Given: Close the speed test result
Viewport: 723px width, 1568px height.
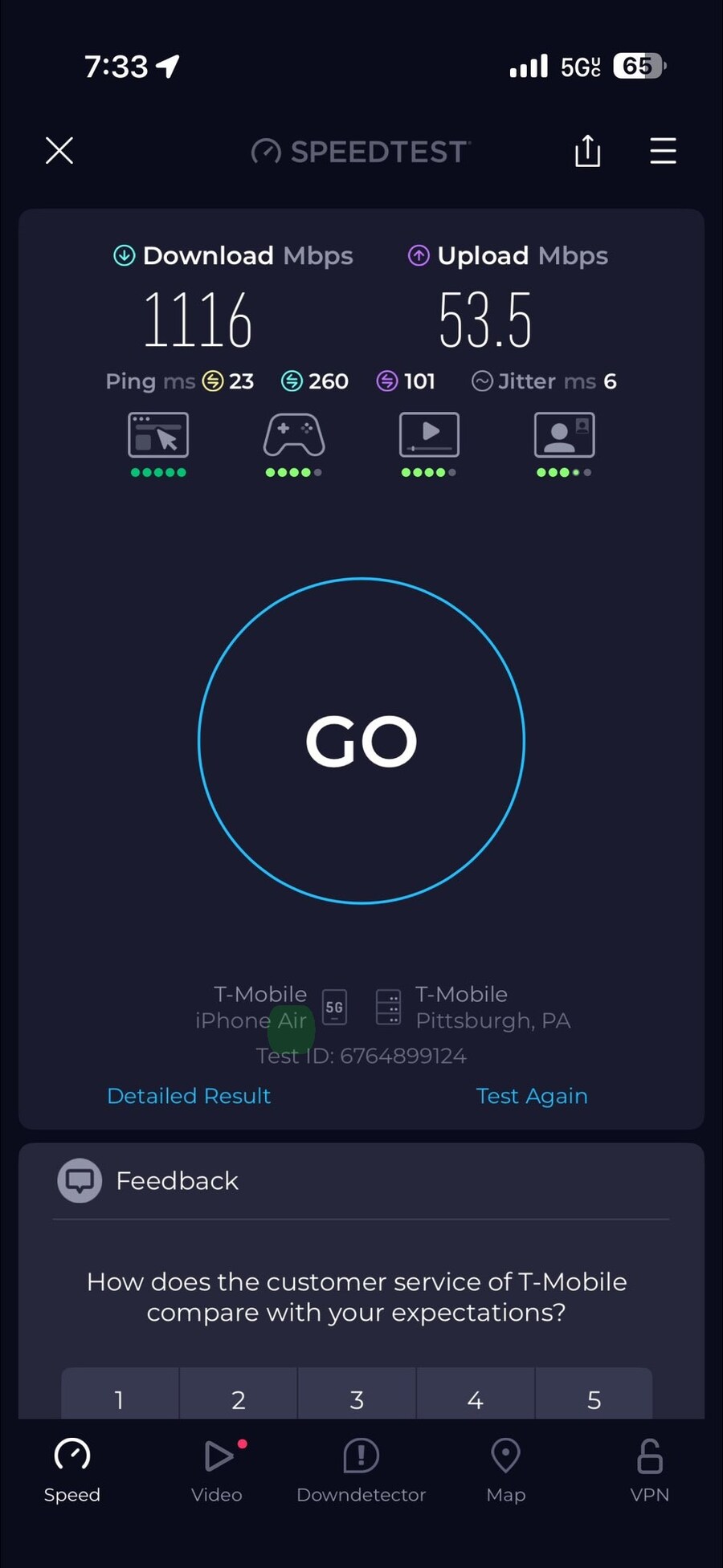Looking at the screenshot, I should [59, 150].
